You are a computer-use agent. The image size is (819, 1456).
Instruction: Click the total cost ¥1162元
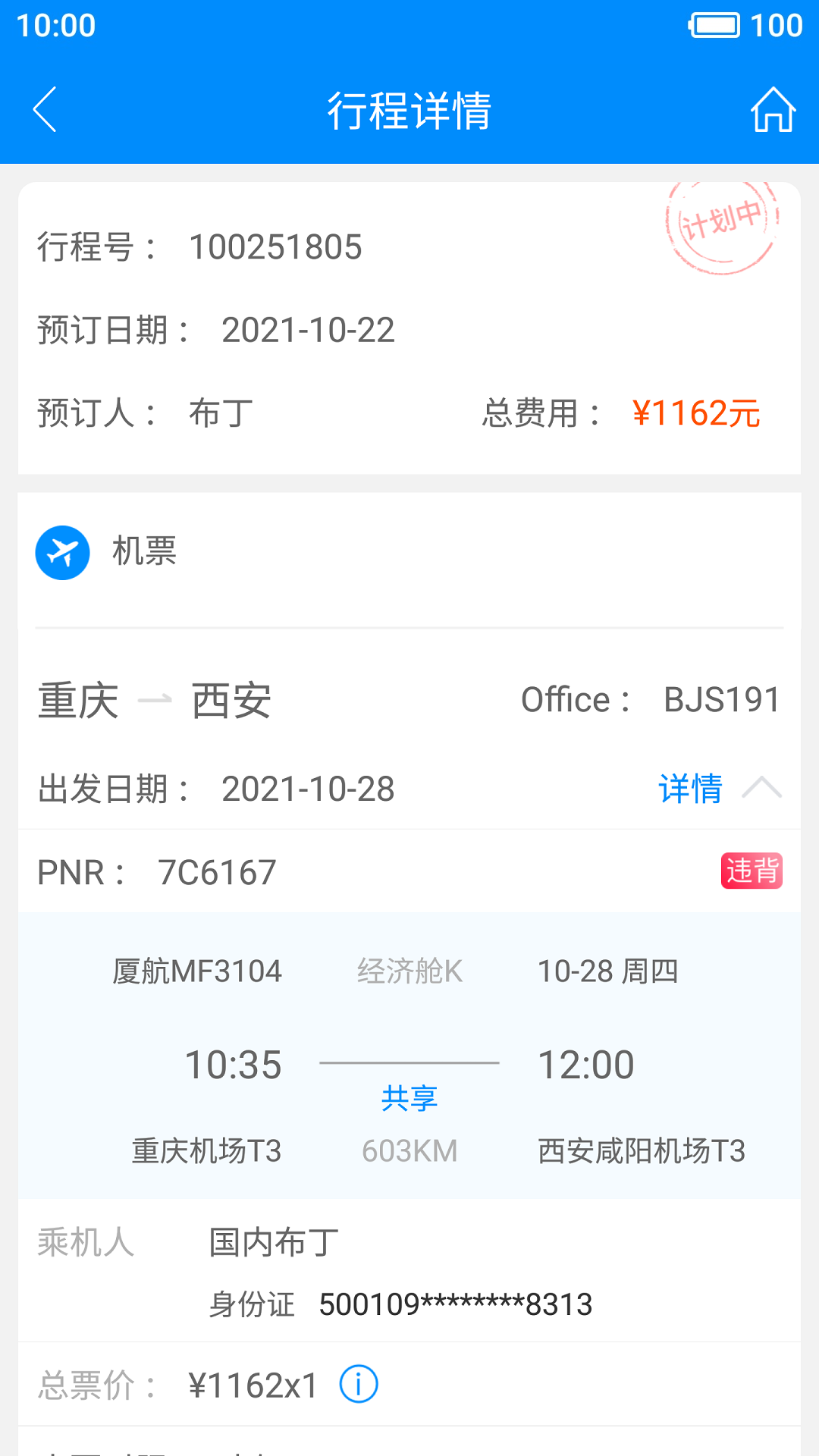point(698,412)
